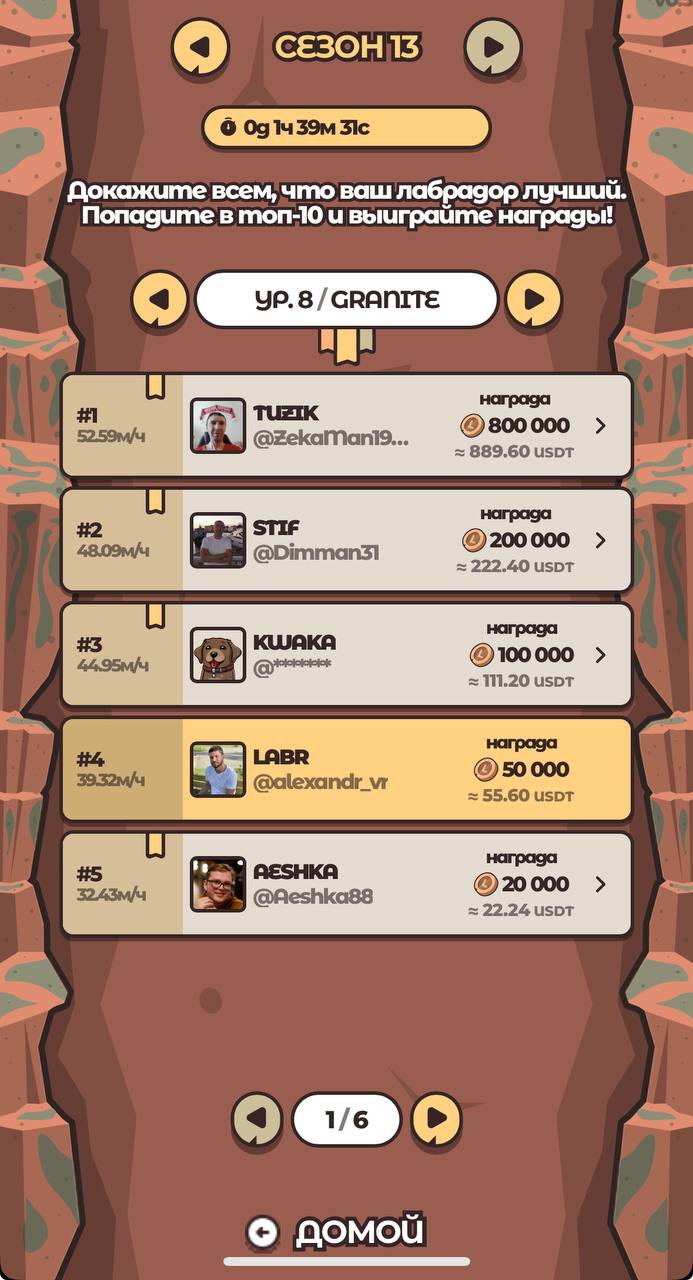
Task: Switch to the previous level before Granite
Action: (x=160, y=299)
